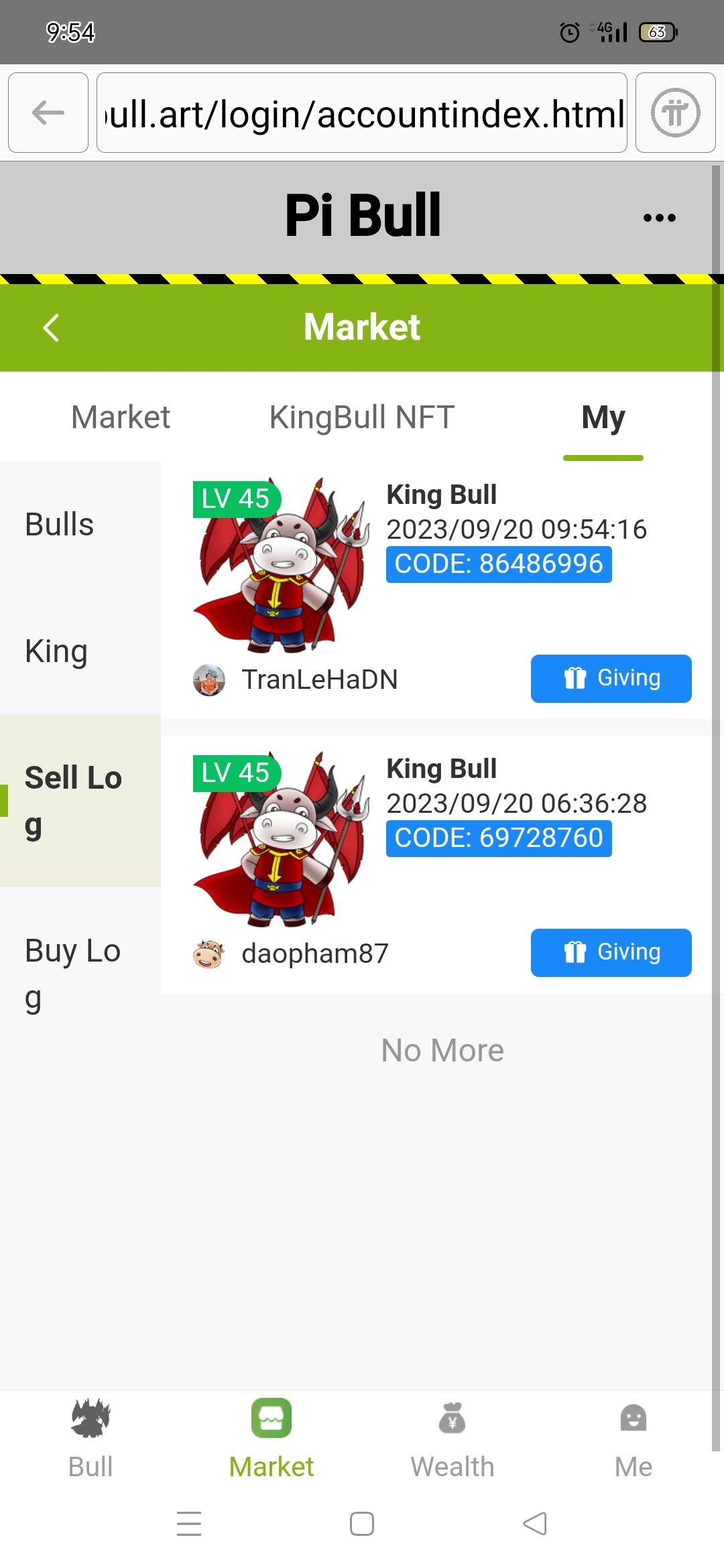The height and width of the screenshot is (1568, 724).
Task: Open the Pi logo button
Action: 675,113
